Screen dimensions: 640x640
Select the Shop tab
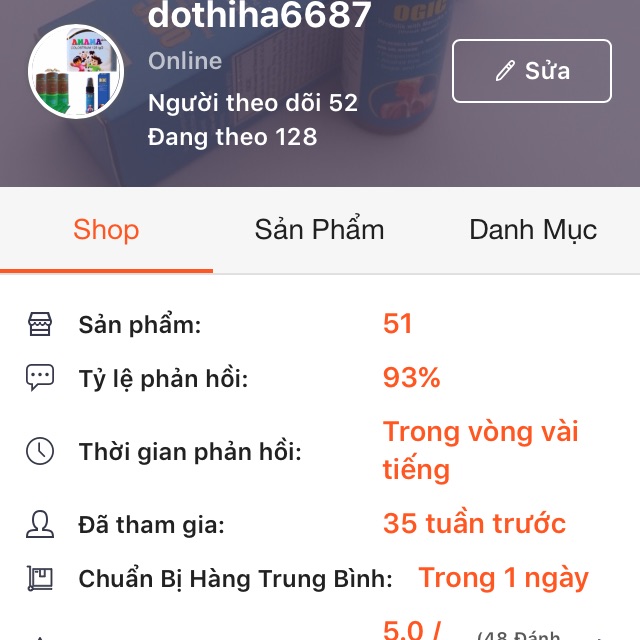[x=106, y=230]
